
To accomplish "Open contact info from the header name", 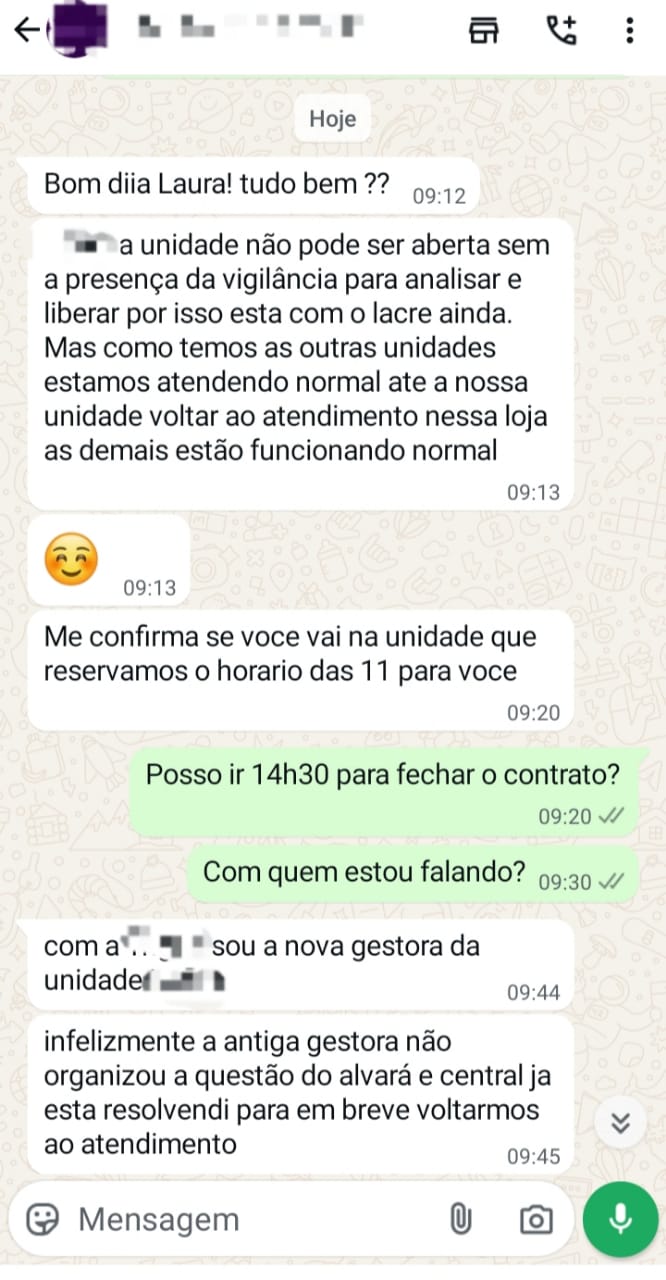I will pyautogui.click(x=250, y=30).
